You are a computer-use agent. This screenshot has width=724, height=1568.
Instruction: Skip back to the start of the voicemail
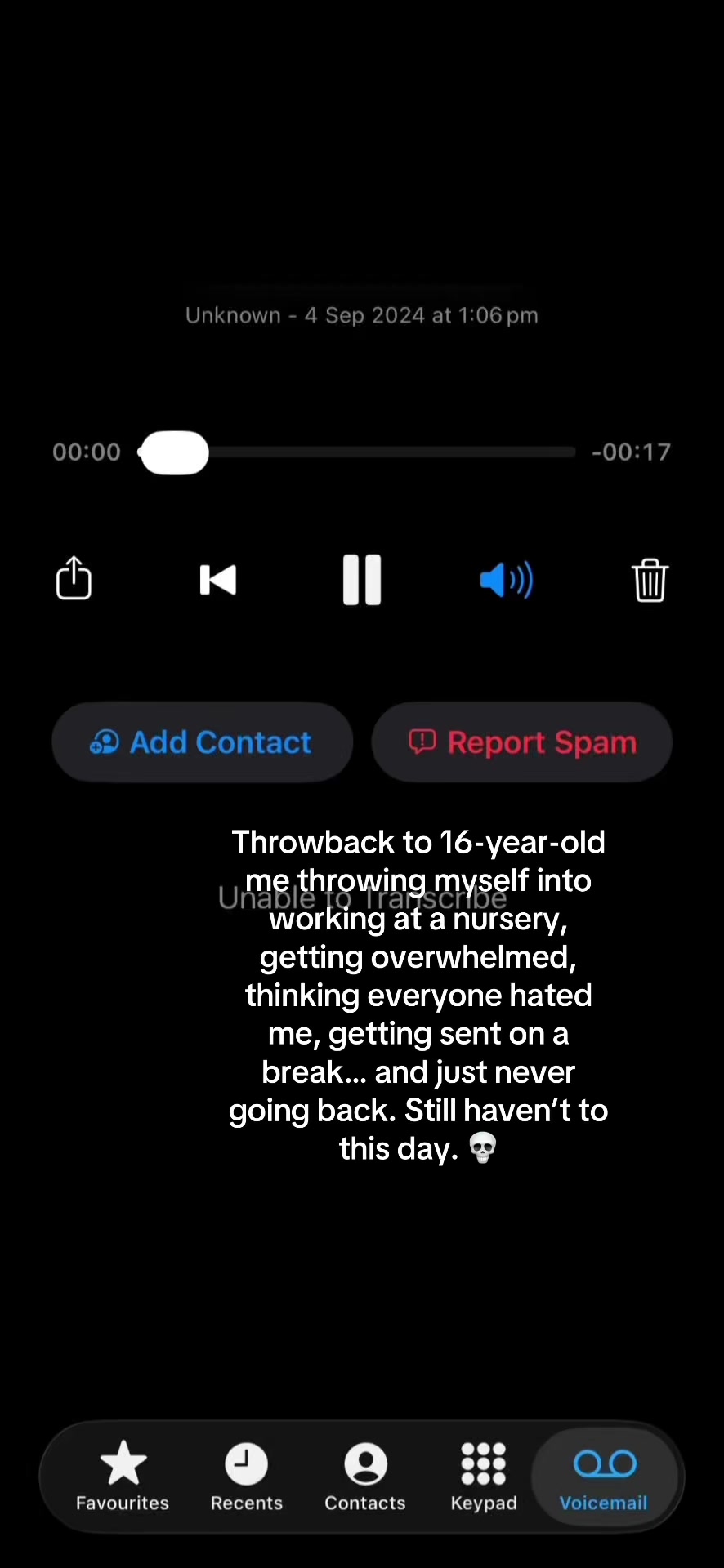coord(218,580)
